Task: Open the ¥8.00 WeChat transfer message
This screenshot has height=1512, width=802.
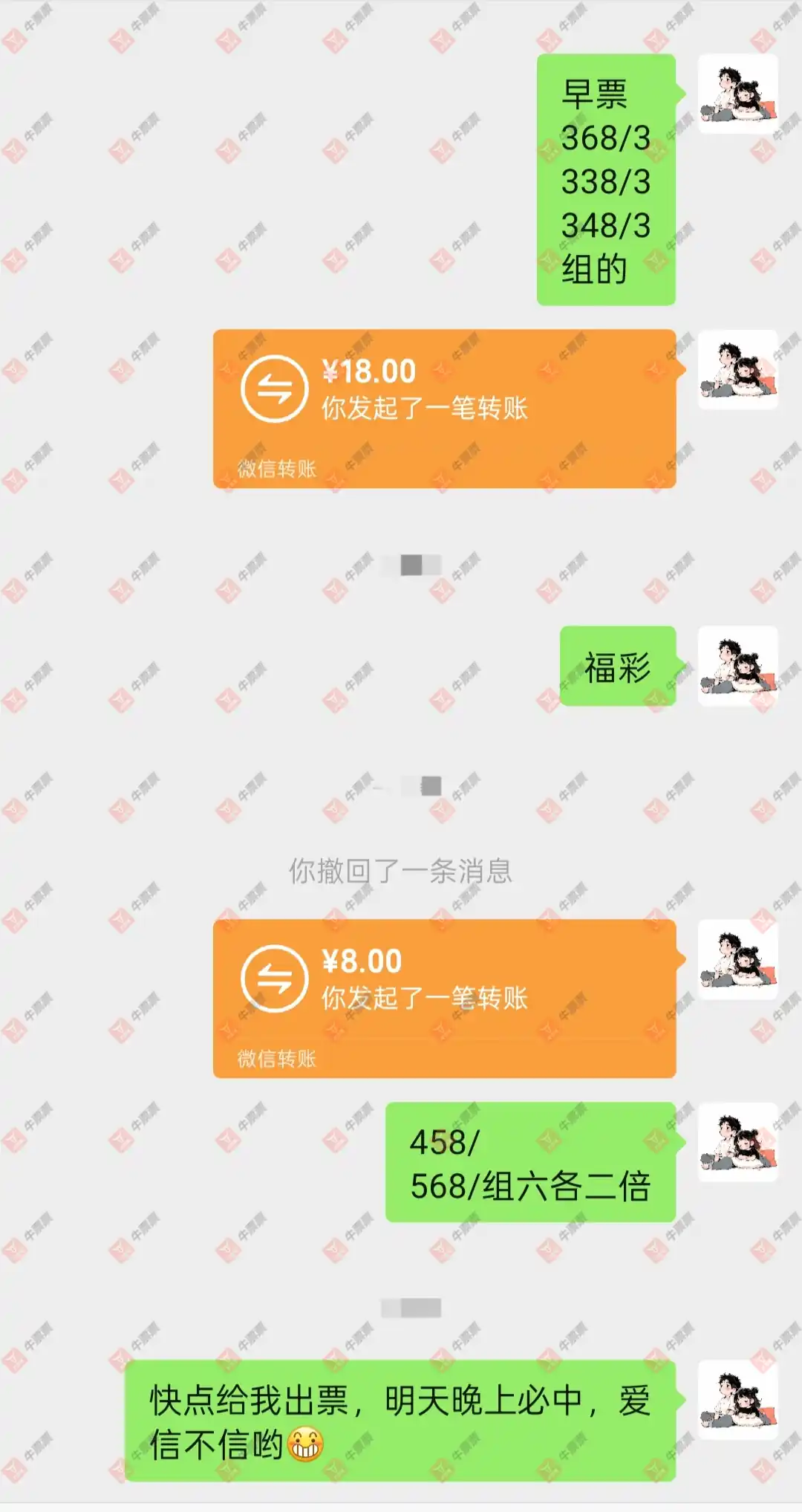Action: point(444,998)
